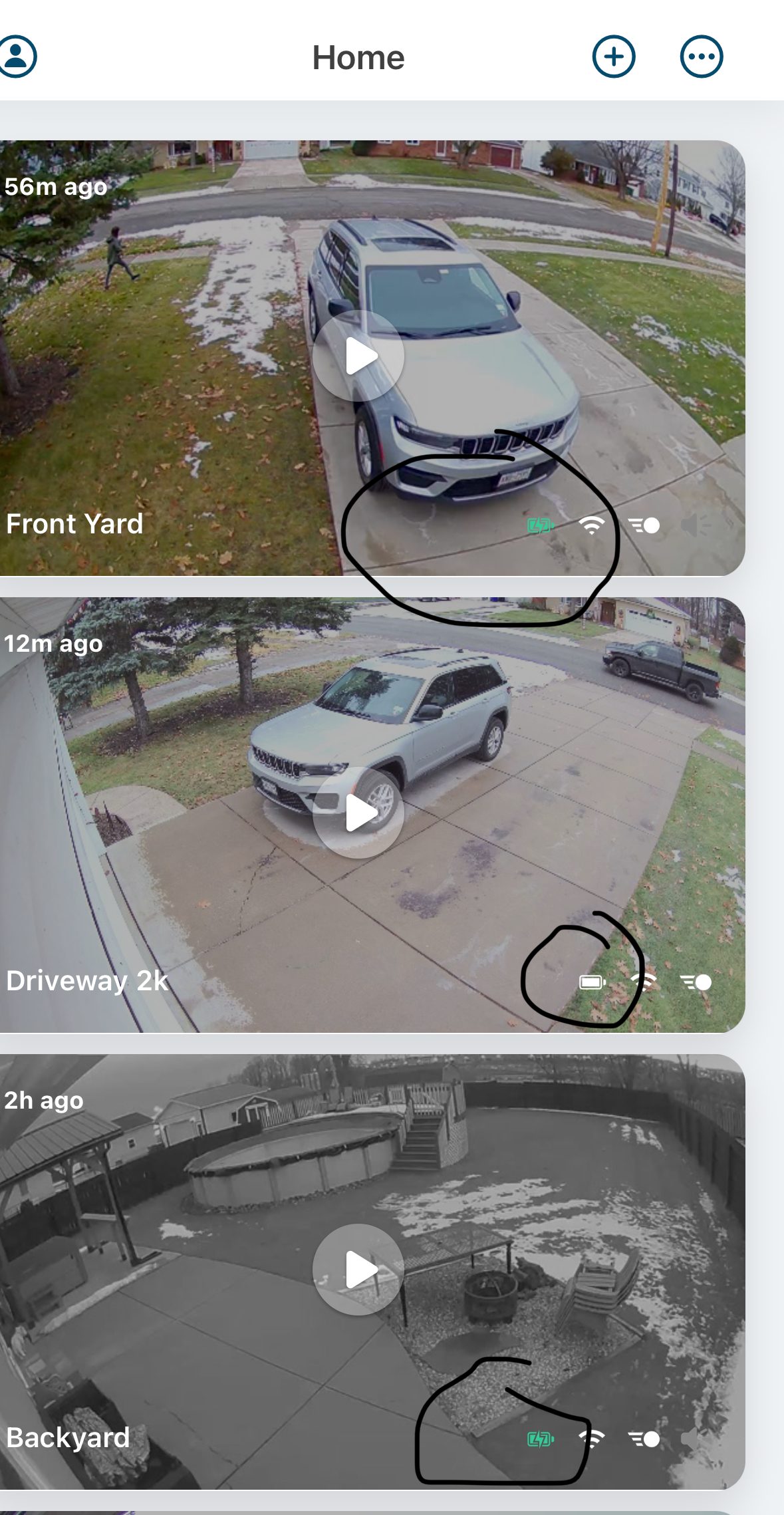The width and height of the screenshot is (784, 1515).
Task: Select the Home title header
Action: [358, 56]
